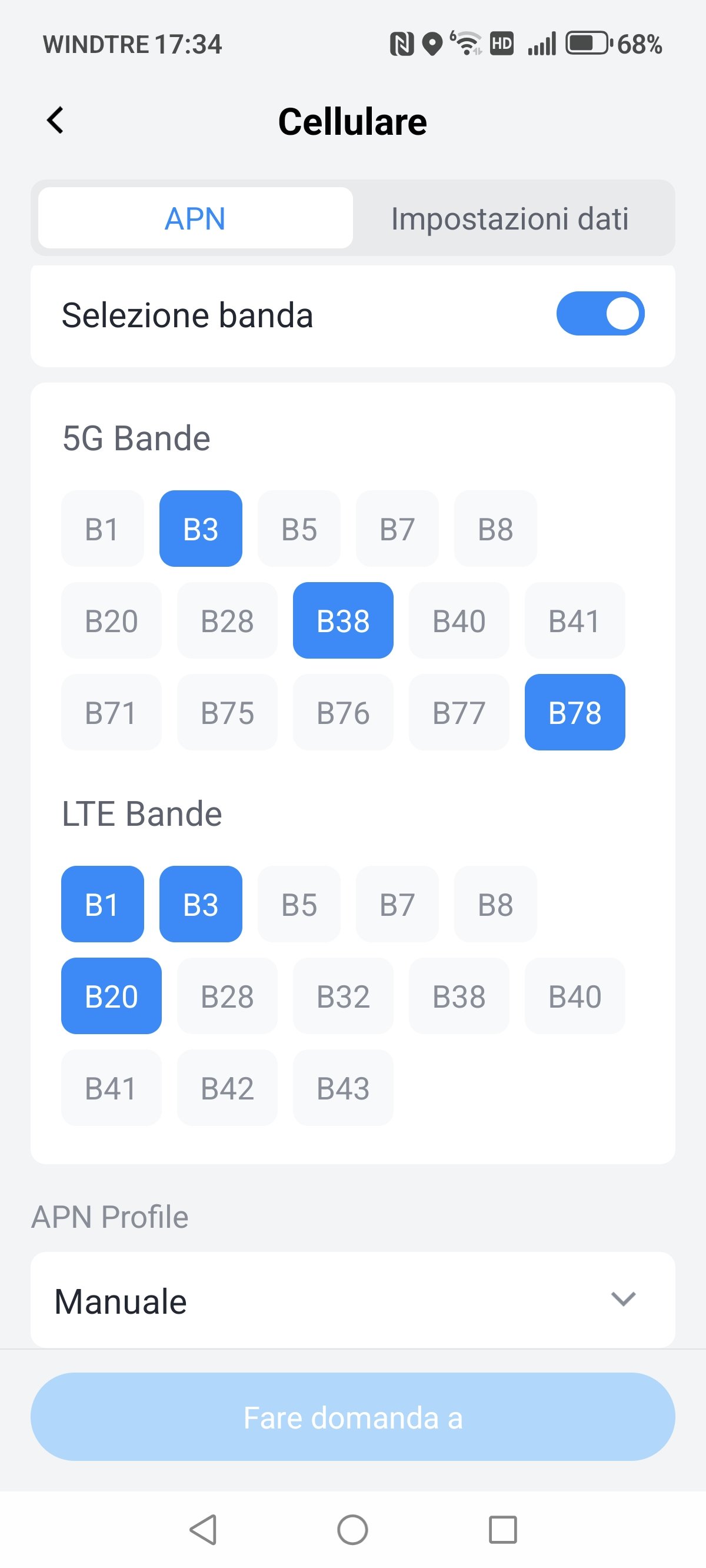Deselect LTE band B1
The width and height of the screenshot is (706, 1568).
click(x=102, y=905)
